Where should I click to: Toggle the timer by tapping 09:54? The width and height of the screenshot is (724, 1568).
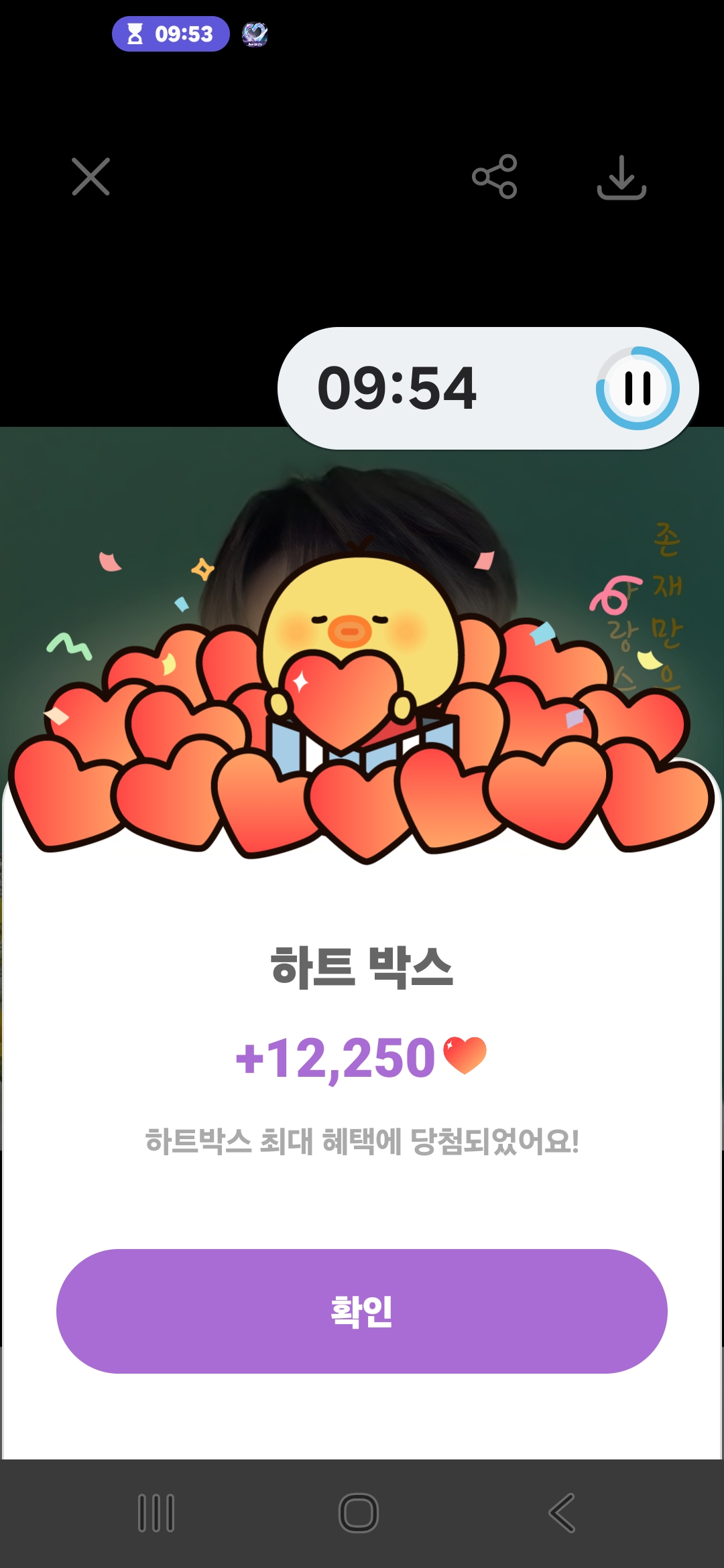point(399,386)
